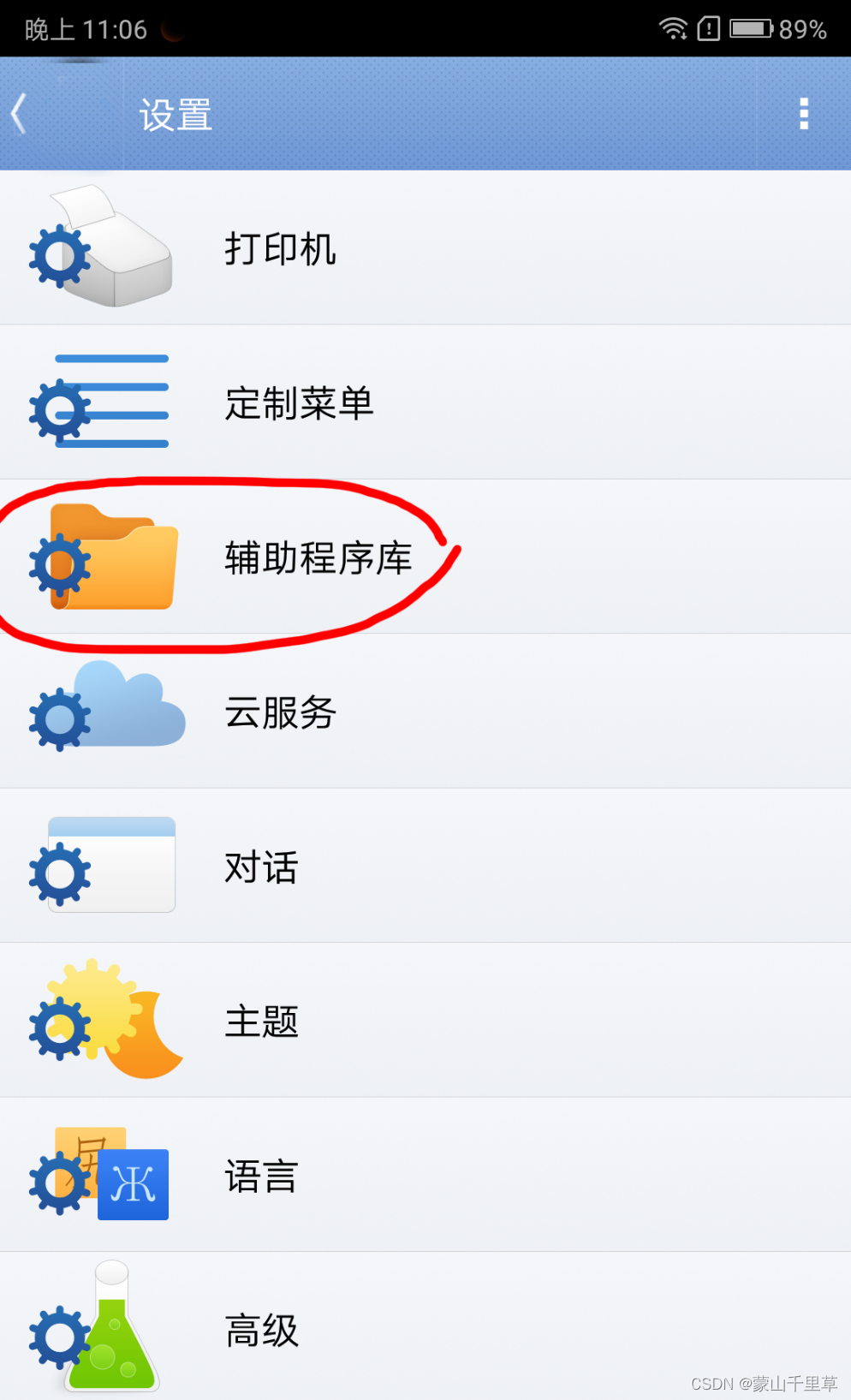This screenshot has width=851, height=1400.
Task: Open the 打印机 settings
Action: tap(425, 247)
